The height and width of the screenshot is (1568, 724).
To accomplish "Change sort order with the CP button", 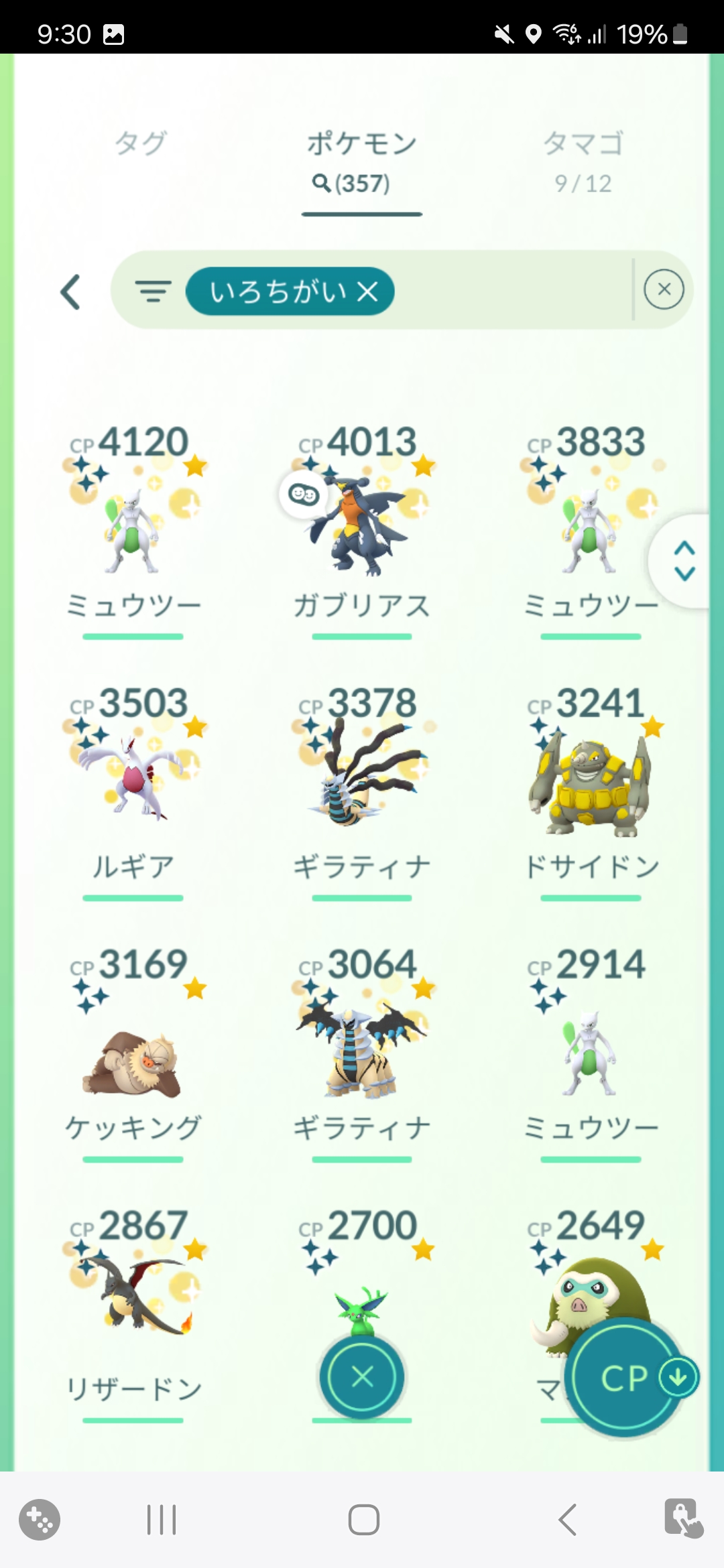I will [x=625, y=1378].
